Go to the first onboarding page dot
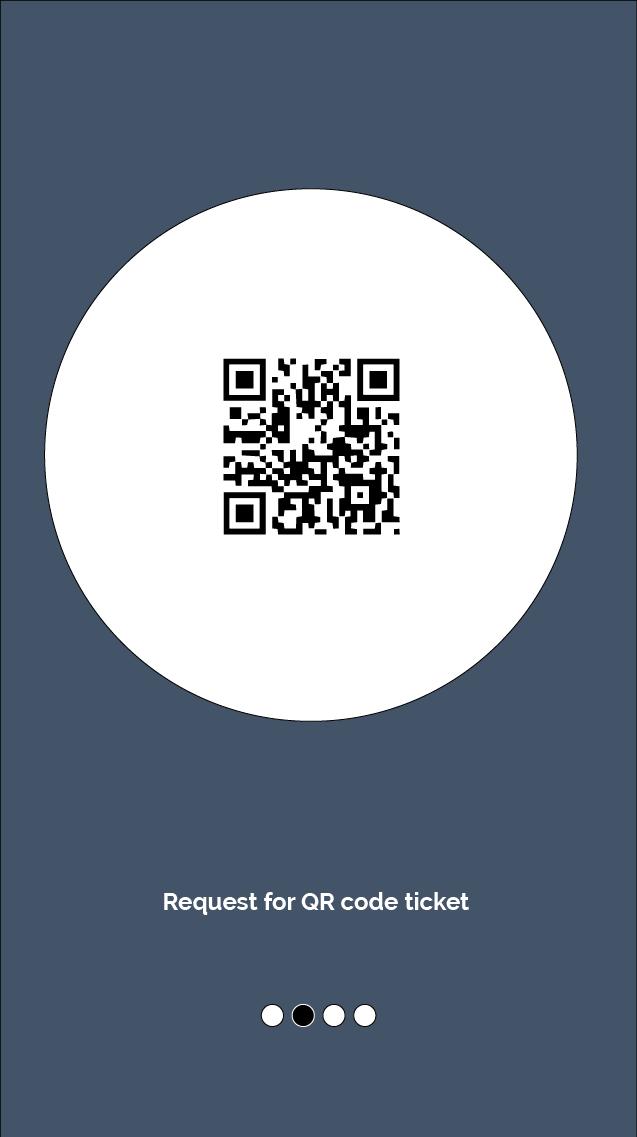637x1137 pixels. (272, 1016)
